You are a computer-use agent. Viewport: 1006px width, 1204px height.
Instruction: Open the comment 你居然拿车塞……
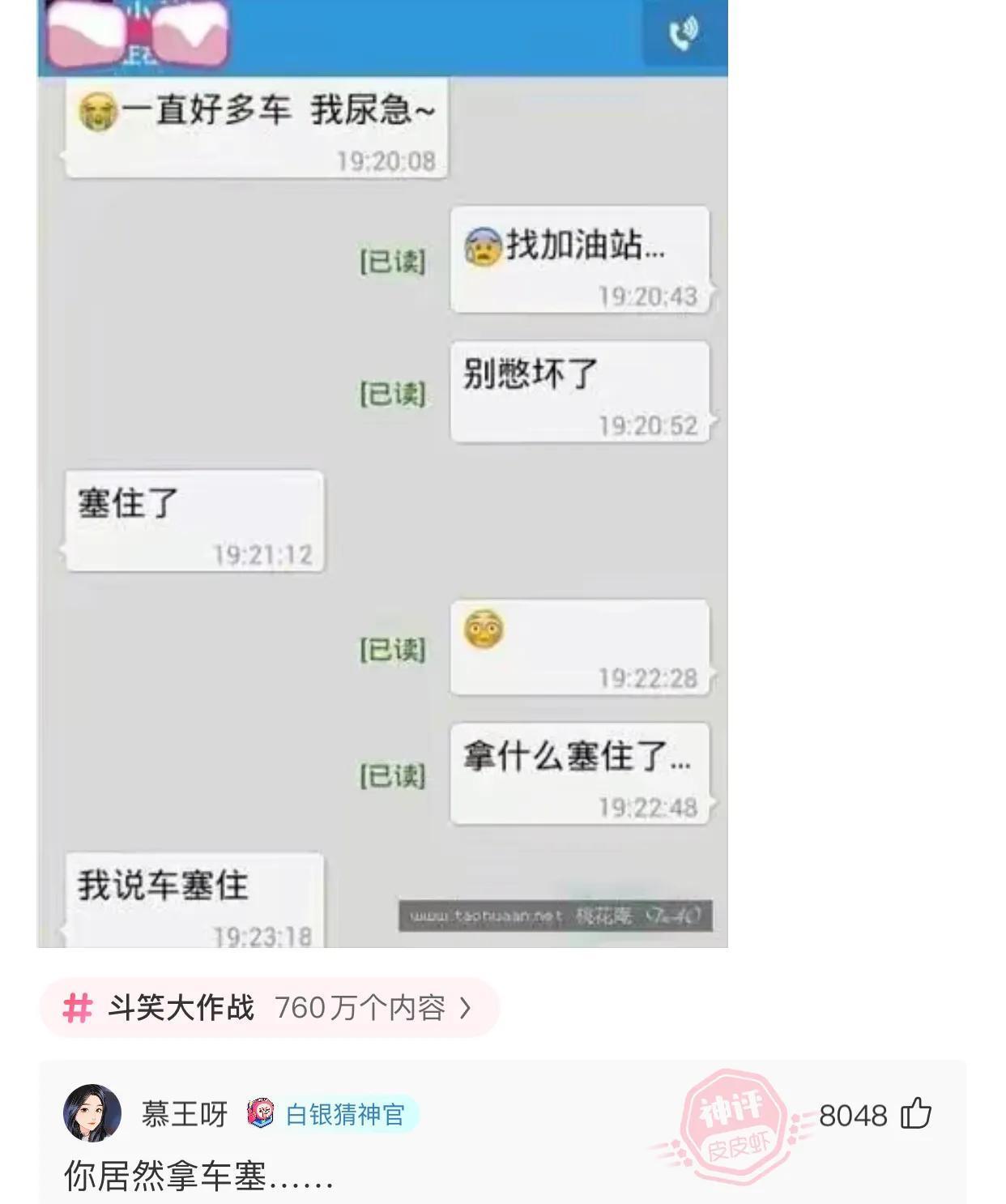198,1176
